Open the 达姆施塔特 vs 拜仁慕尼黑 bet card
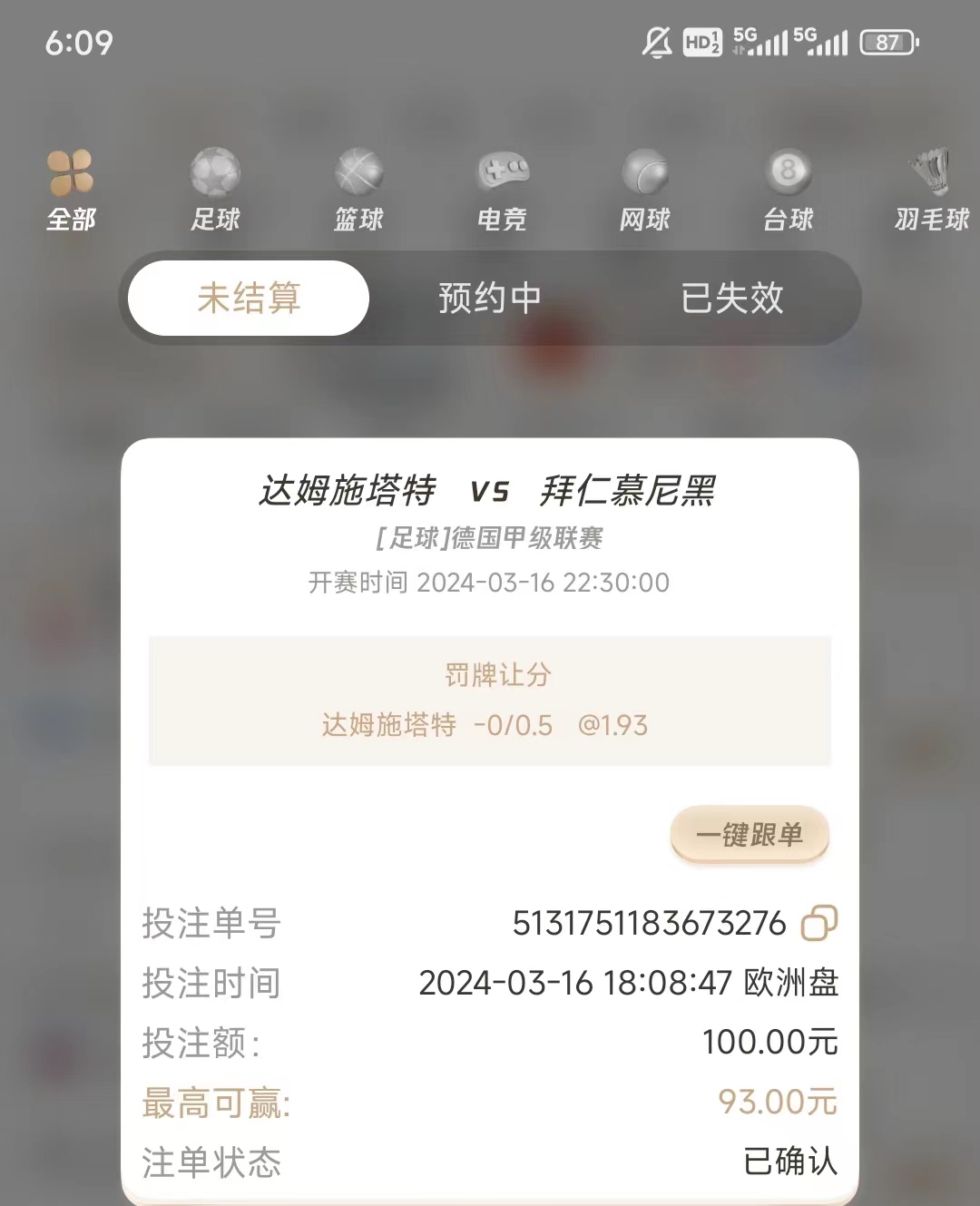This screenshot has height=1206, width=980. tap(488, 491)
